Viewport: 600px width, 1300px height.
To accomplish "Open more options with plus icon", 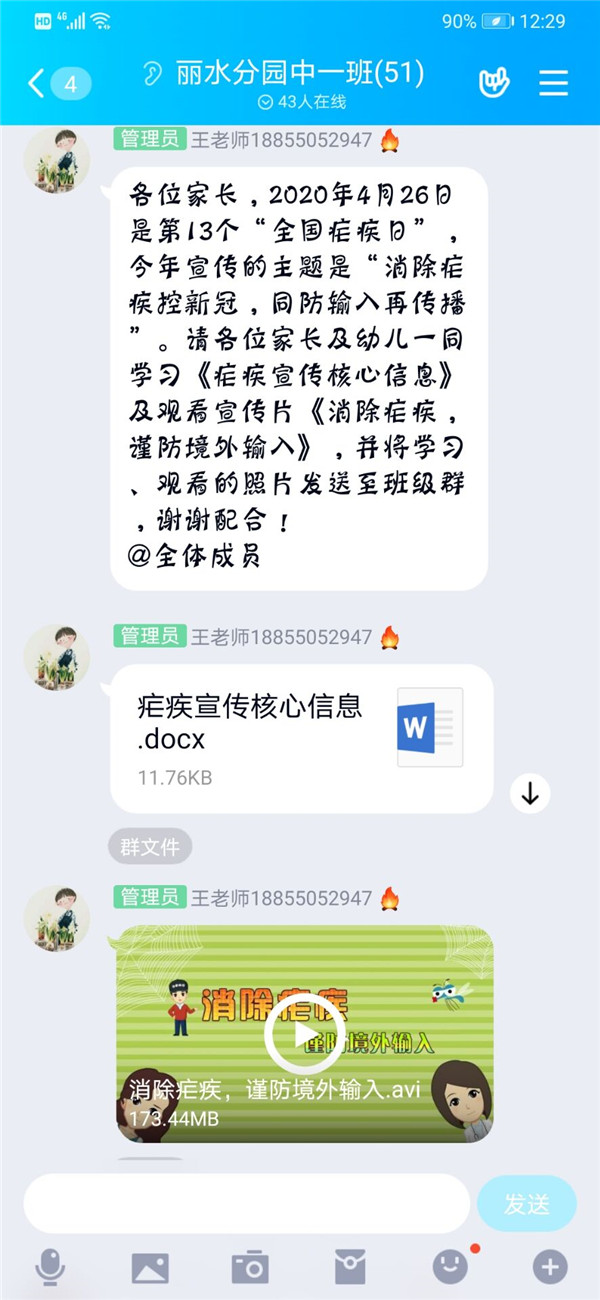I will tap(550, 1268).
